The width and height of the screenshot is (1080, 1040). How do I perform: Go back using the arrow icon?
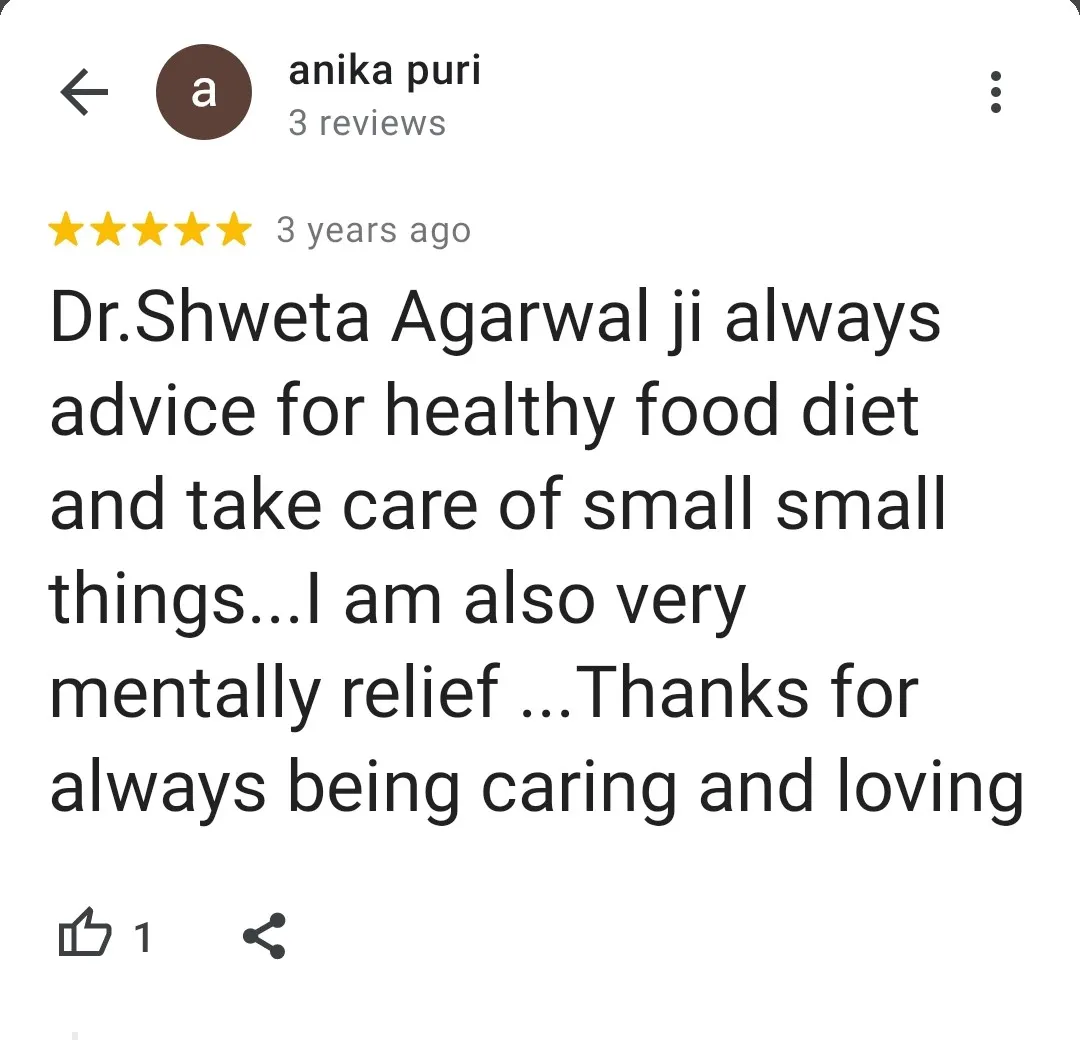coord(84,93)
